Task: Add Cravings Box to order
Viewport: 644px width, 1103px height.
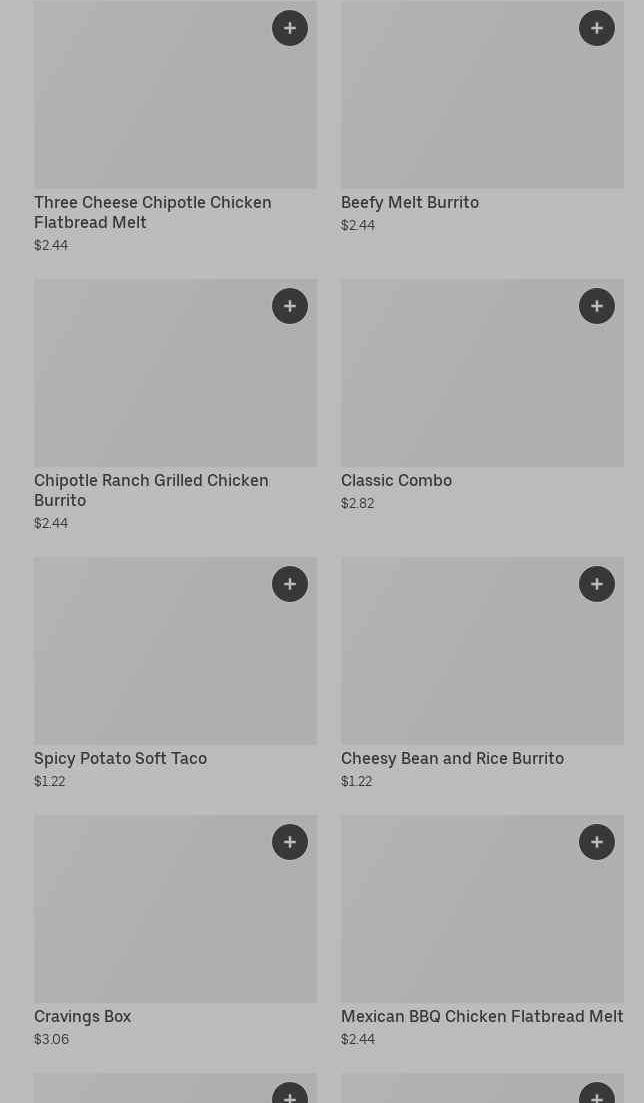Action: pyautogui.click(x=290, y=842)
